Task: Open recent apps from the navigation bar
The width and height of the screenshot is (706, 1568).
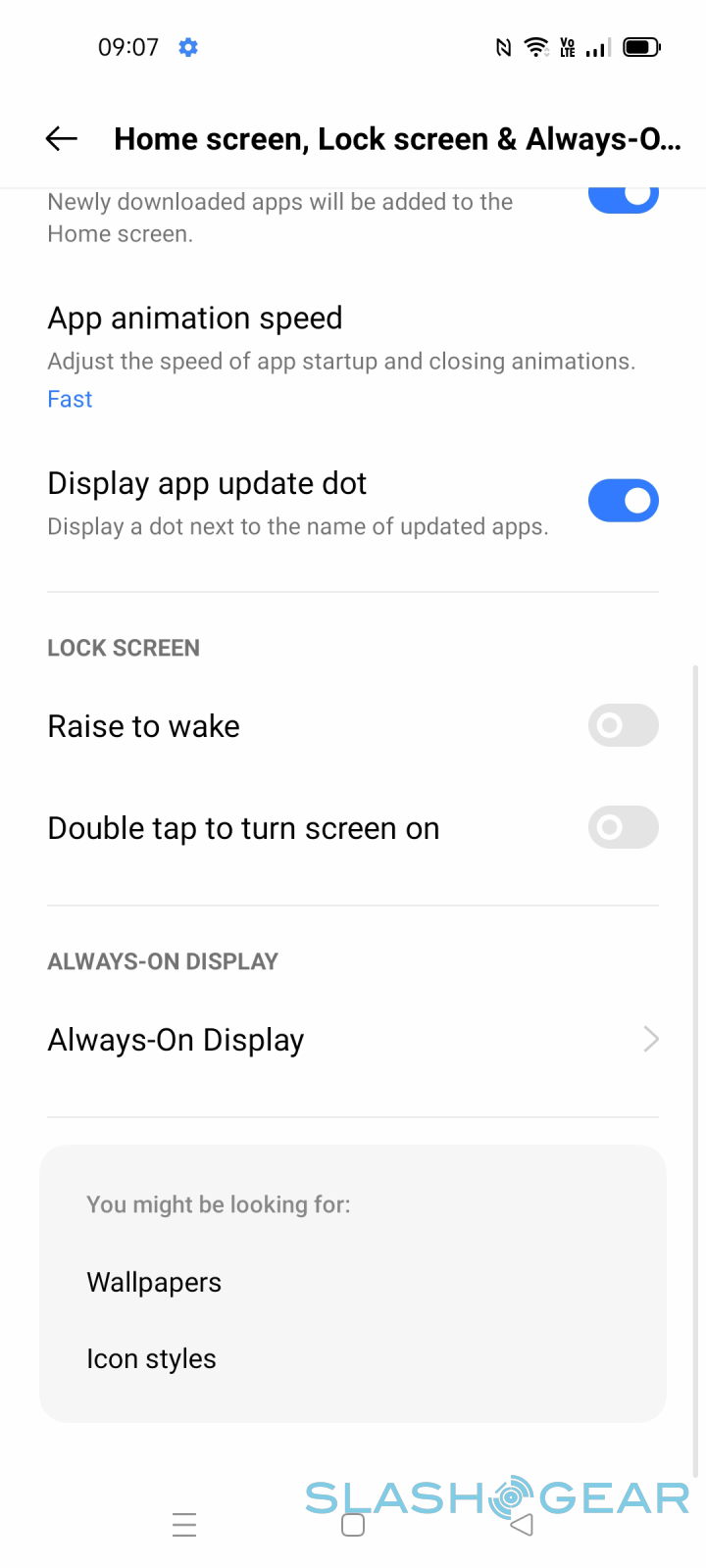Action: pyautogui.click(x=184, y=1525)
